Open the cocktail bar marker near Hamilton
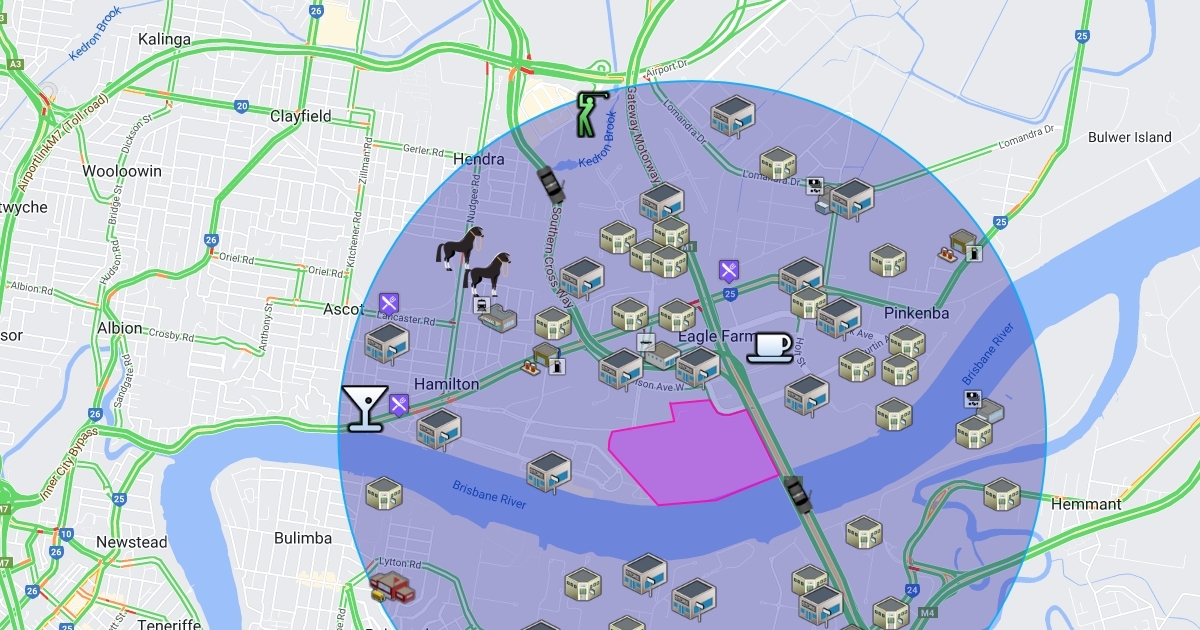The image size is (1200, 630). (362, 408)
